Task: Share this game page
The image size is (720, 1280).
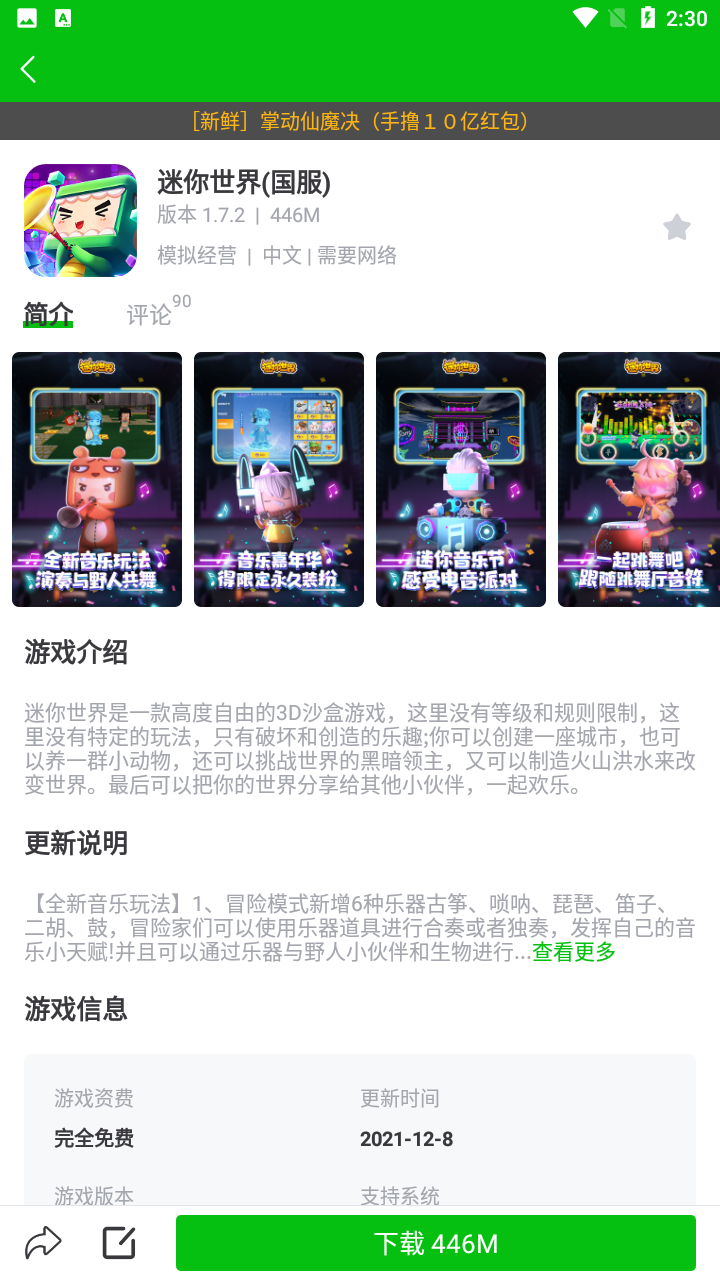Action: coord(43,1243)
